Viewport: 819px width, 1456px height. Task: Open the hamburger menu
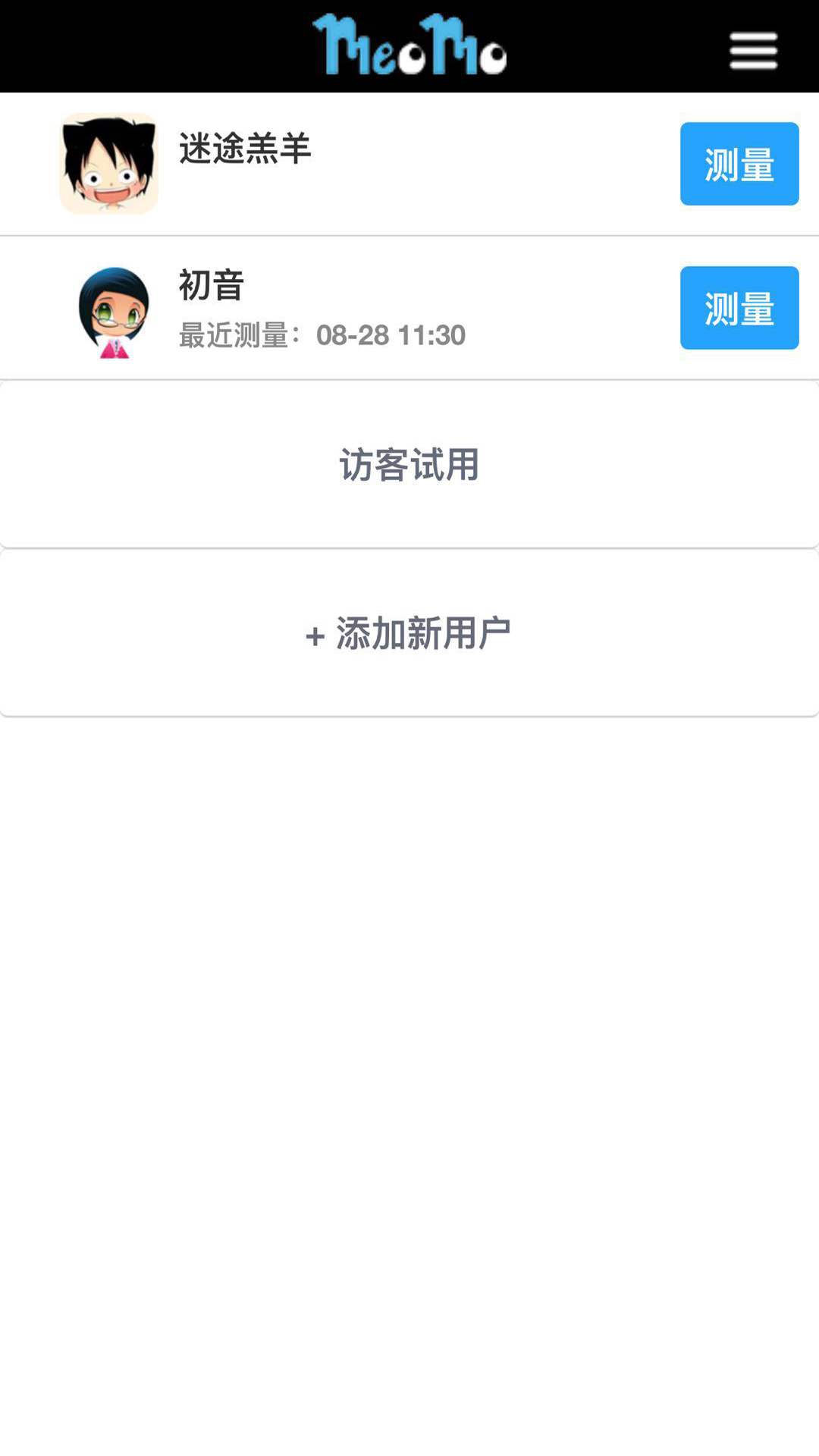(753, 50)
